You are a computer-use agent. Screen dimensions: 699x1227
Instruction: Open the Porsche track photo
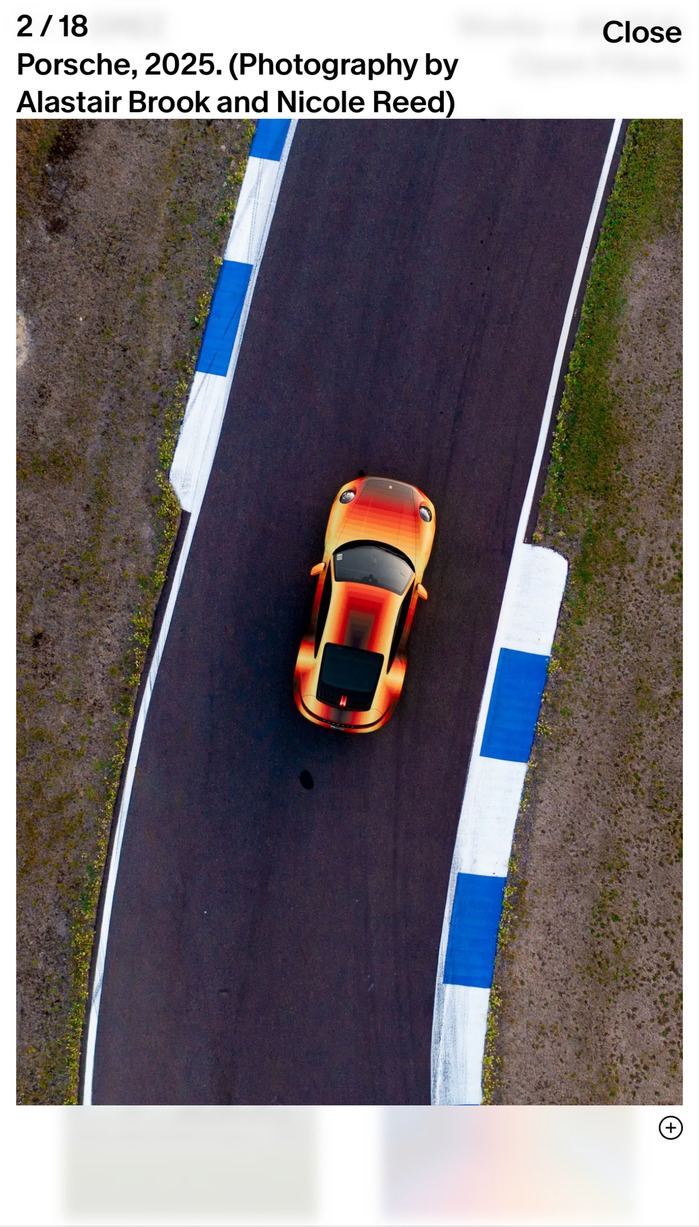click(349, 611)
